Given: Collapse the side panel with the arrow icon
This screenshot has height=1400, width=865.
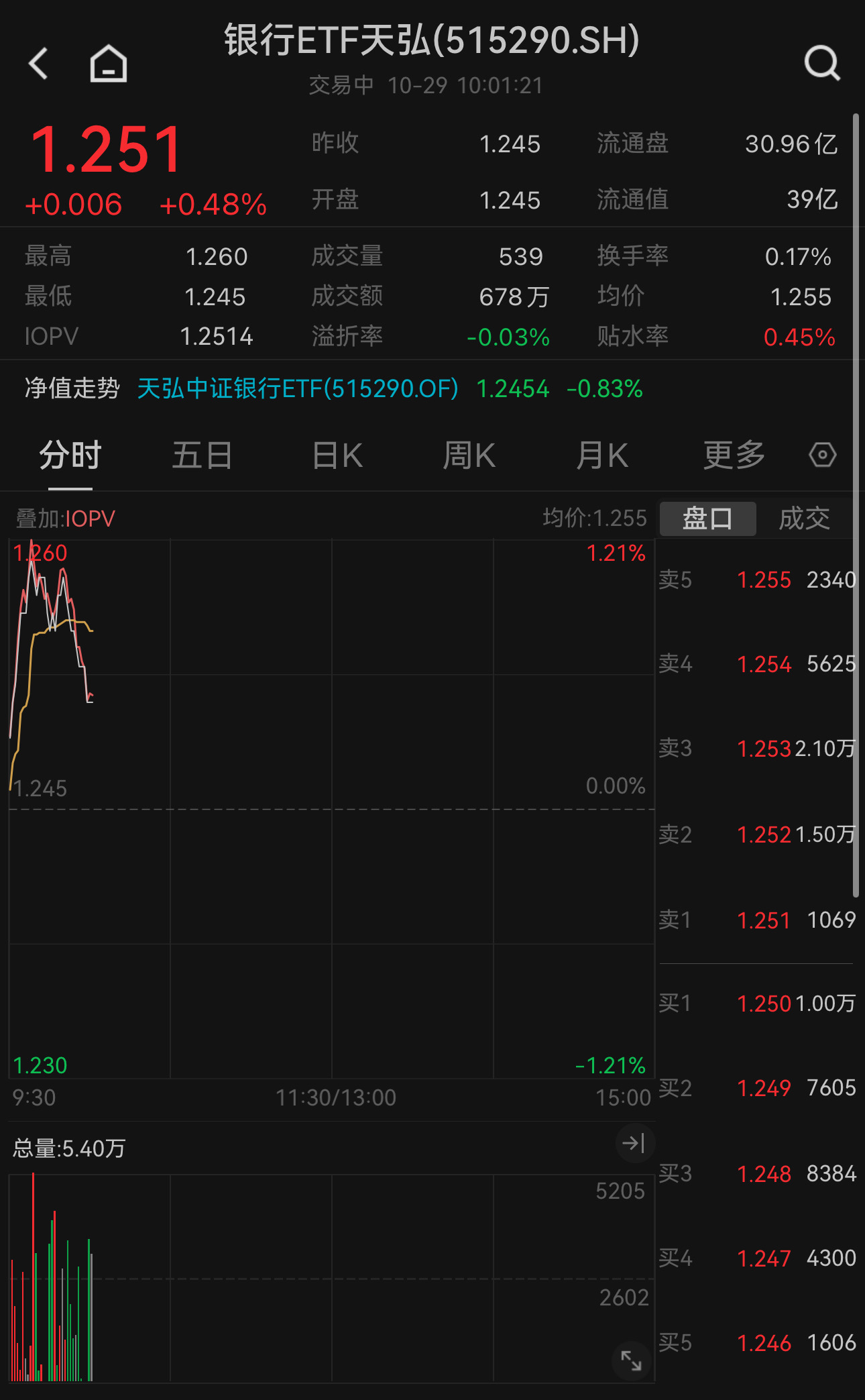Looking at the screenshot, I should click(634, 1143).
